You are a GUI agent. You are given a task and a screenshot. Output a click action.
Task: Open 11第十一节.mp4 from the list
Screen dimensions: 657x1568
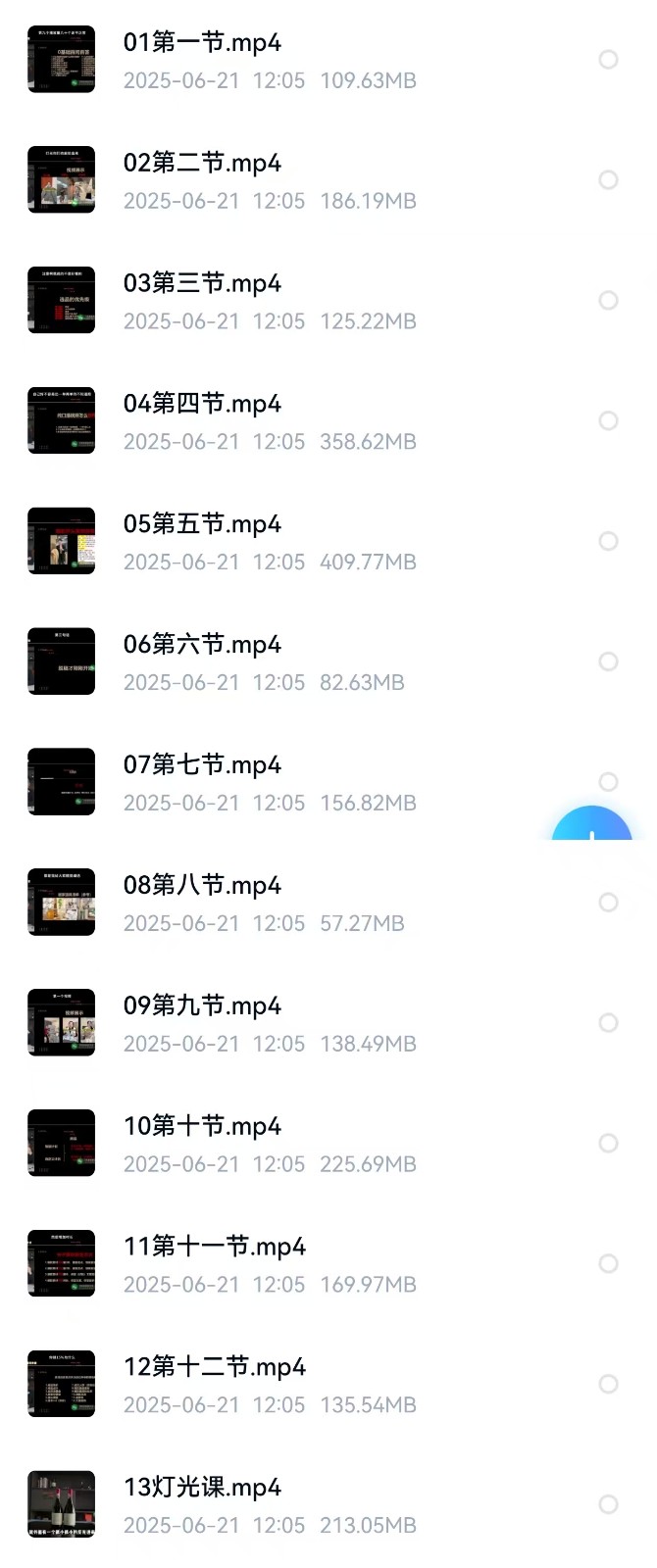[x=214, y=1247]
